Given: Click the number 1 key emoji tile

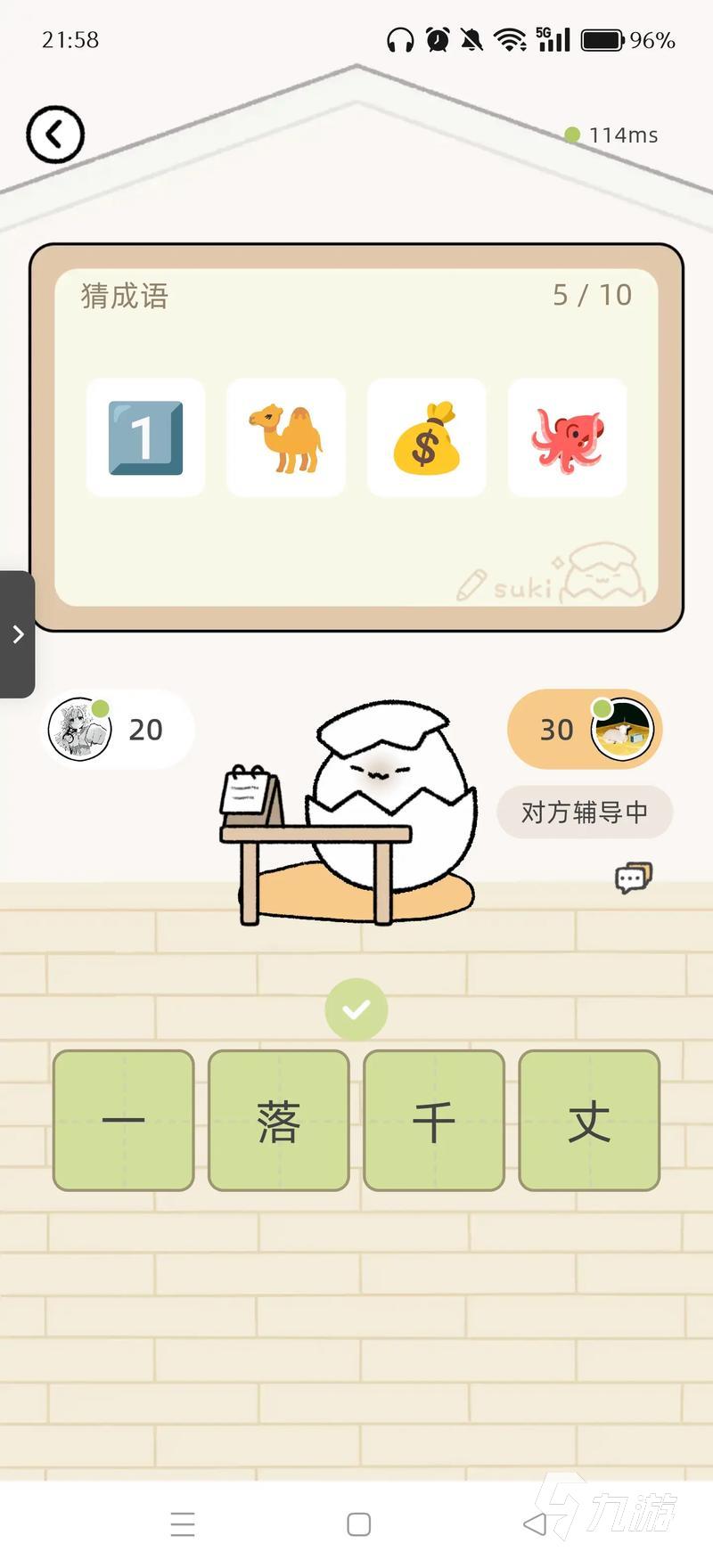Looking at the screenshot, I should click(145, 437).
